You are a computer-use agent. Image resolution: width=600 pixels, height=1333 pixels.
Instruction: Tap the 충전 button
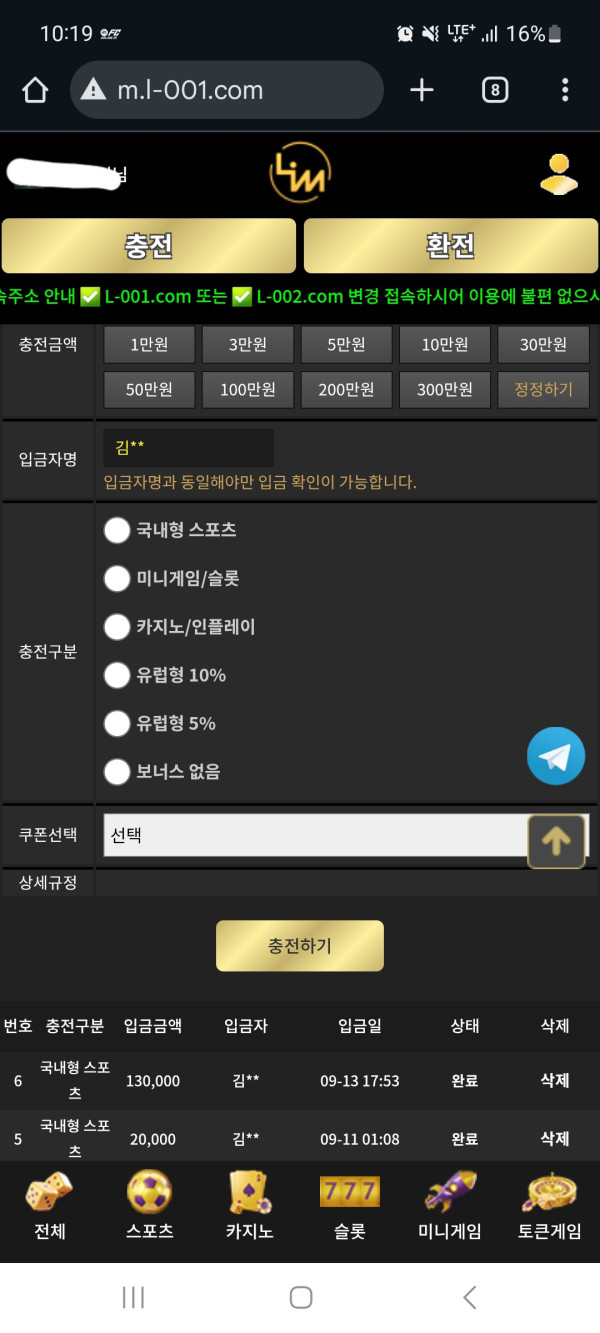[149, 246]
